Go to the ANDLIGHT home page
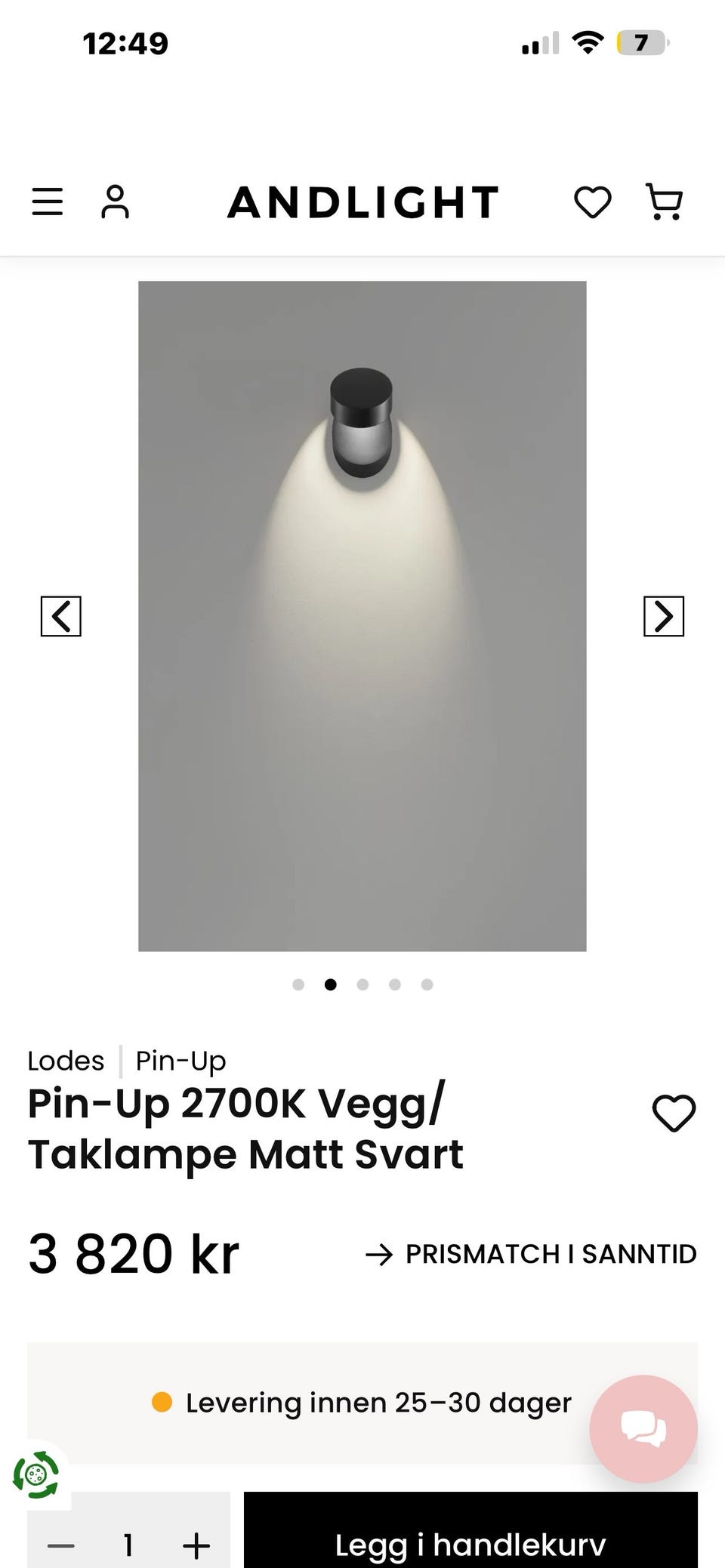 coord(363,202)
